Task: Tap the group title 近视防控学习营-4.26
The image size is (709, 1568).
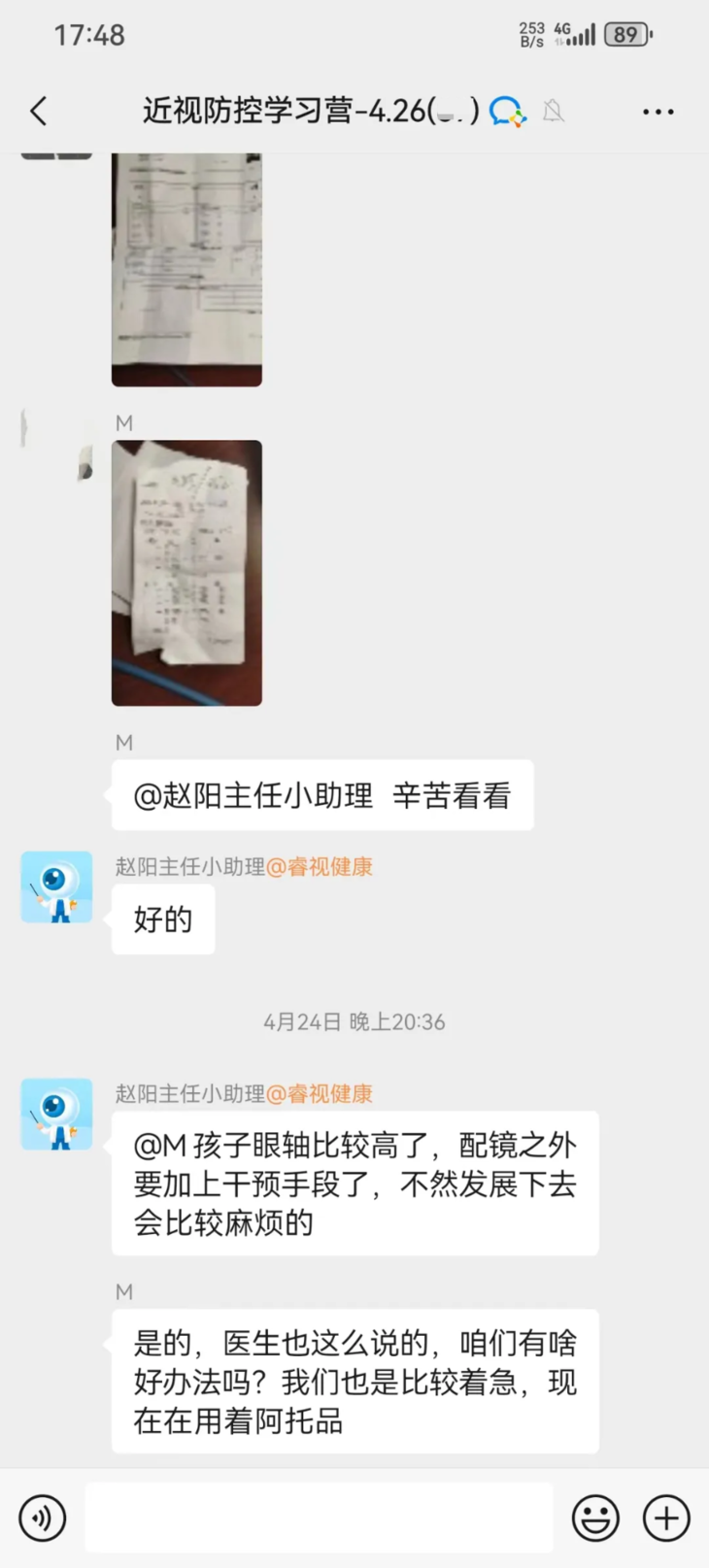Action: 301,112
